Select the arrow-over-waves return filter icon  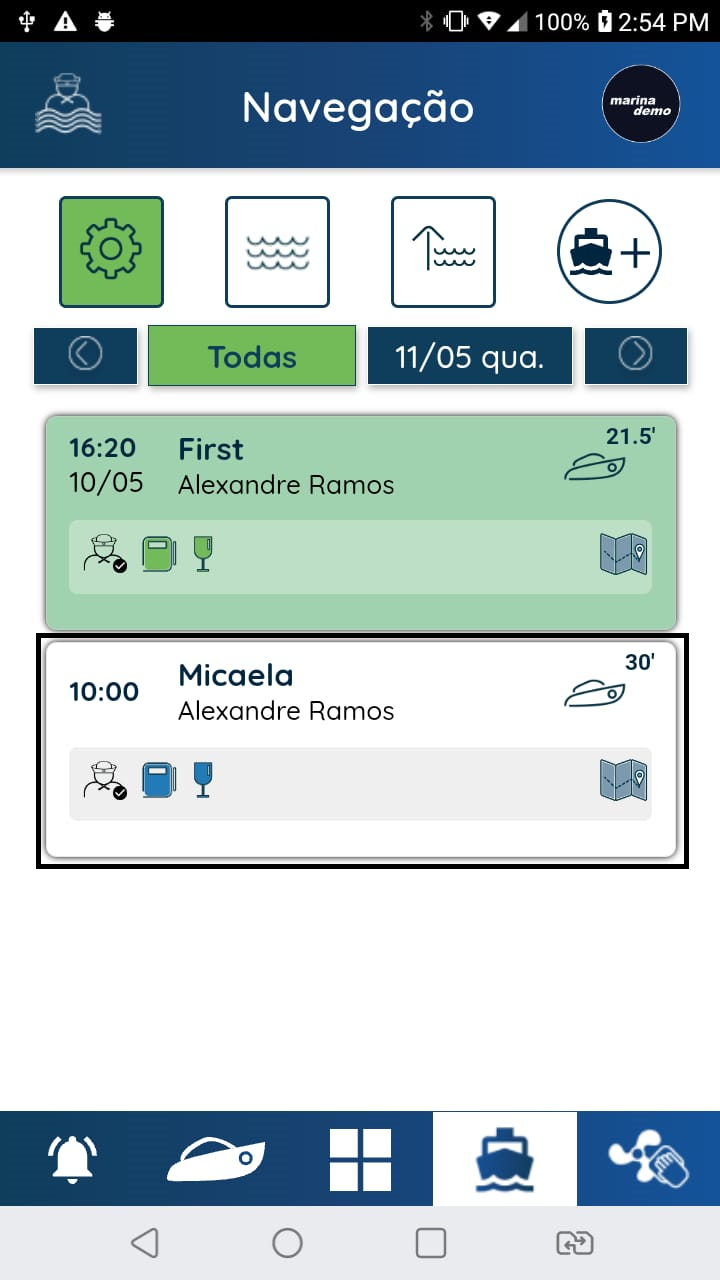(x=443, y=251)
